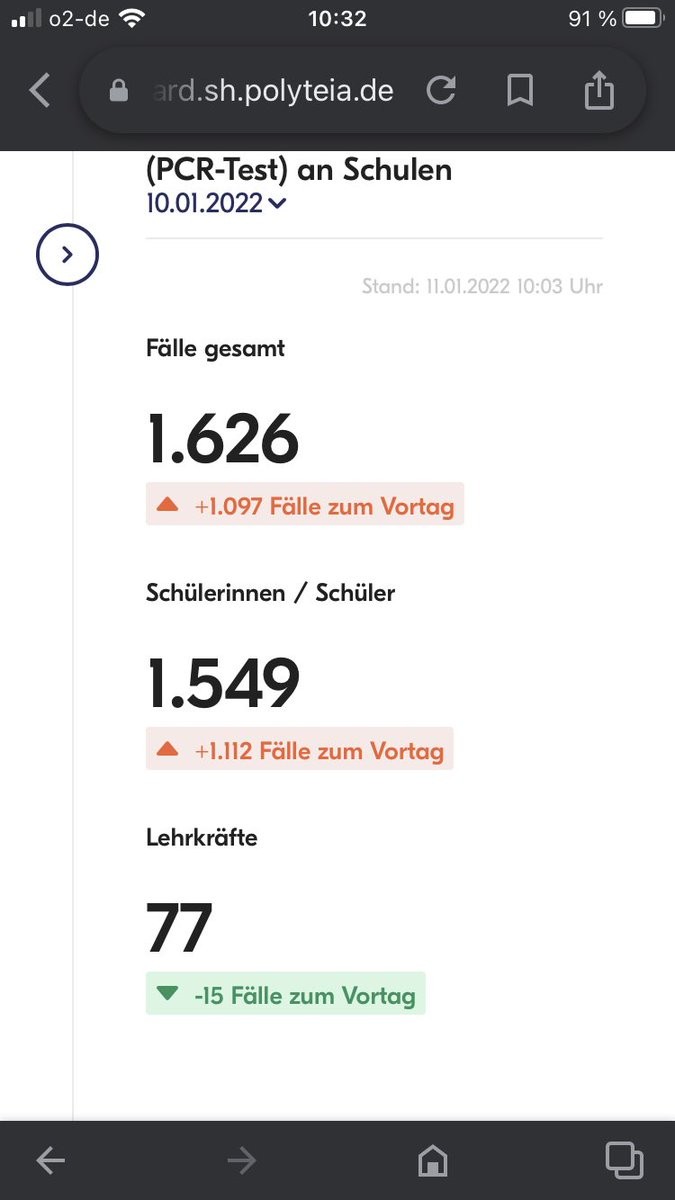Share this page
This screenshot has height=1200, width=675.
click(x=598, y=91)
